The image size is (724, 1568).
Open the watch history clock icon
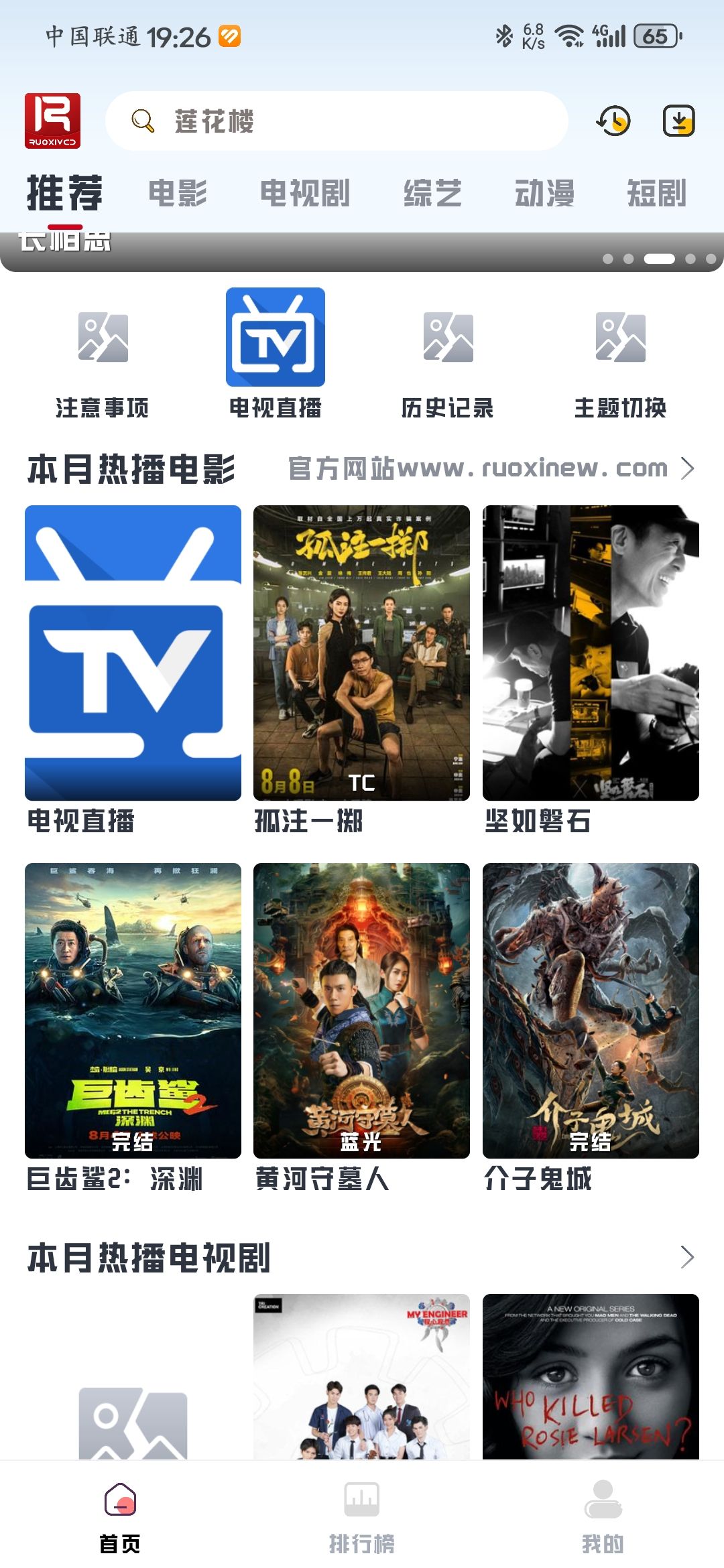click(x=613, y=121)
